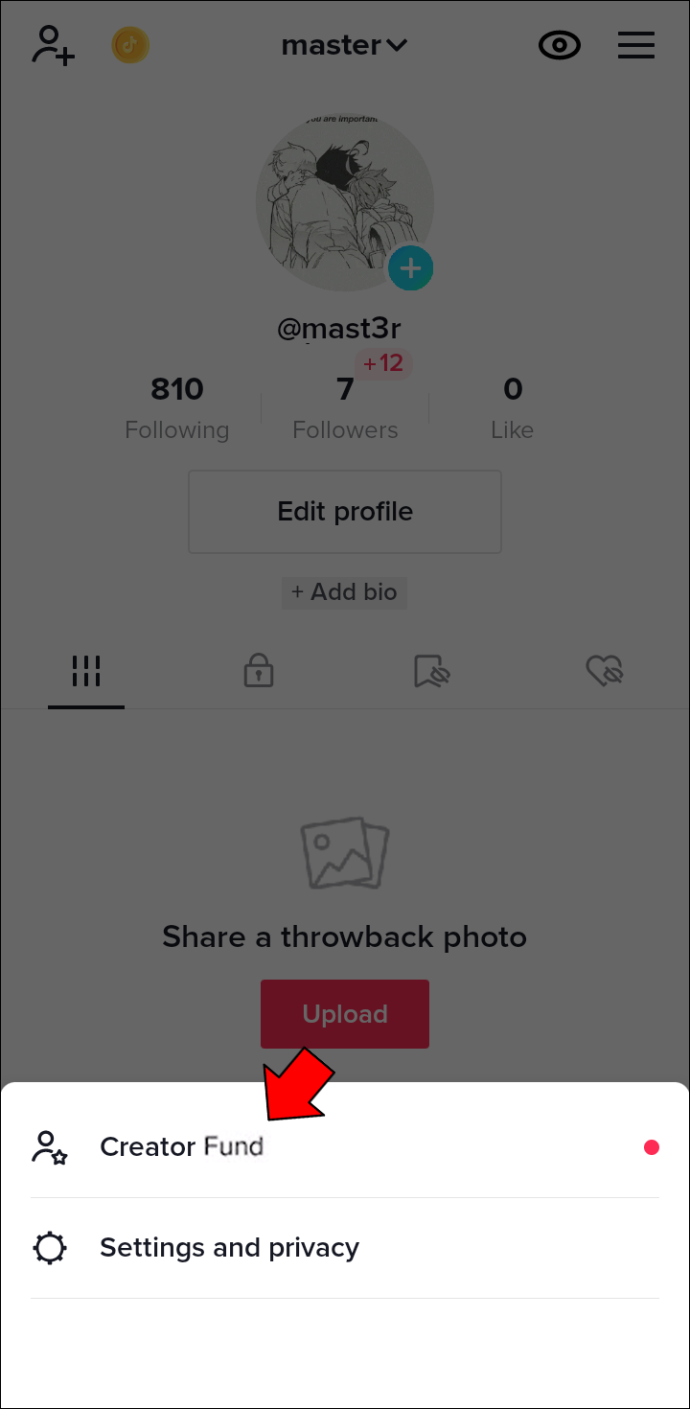
Task: Open the hamburger menu icon
Action: click(x=636, y=45)
